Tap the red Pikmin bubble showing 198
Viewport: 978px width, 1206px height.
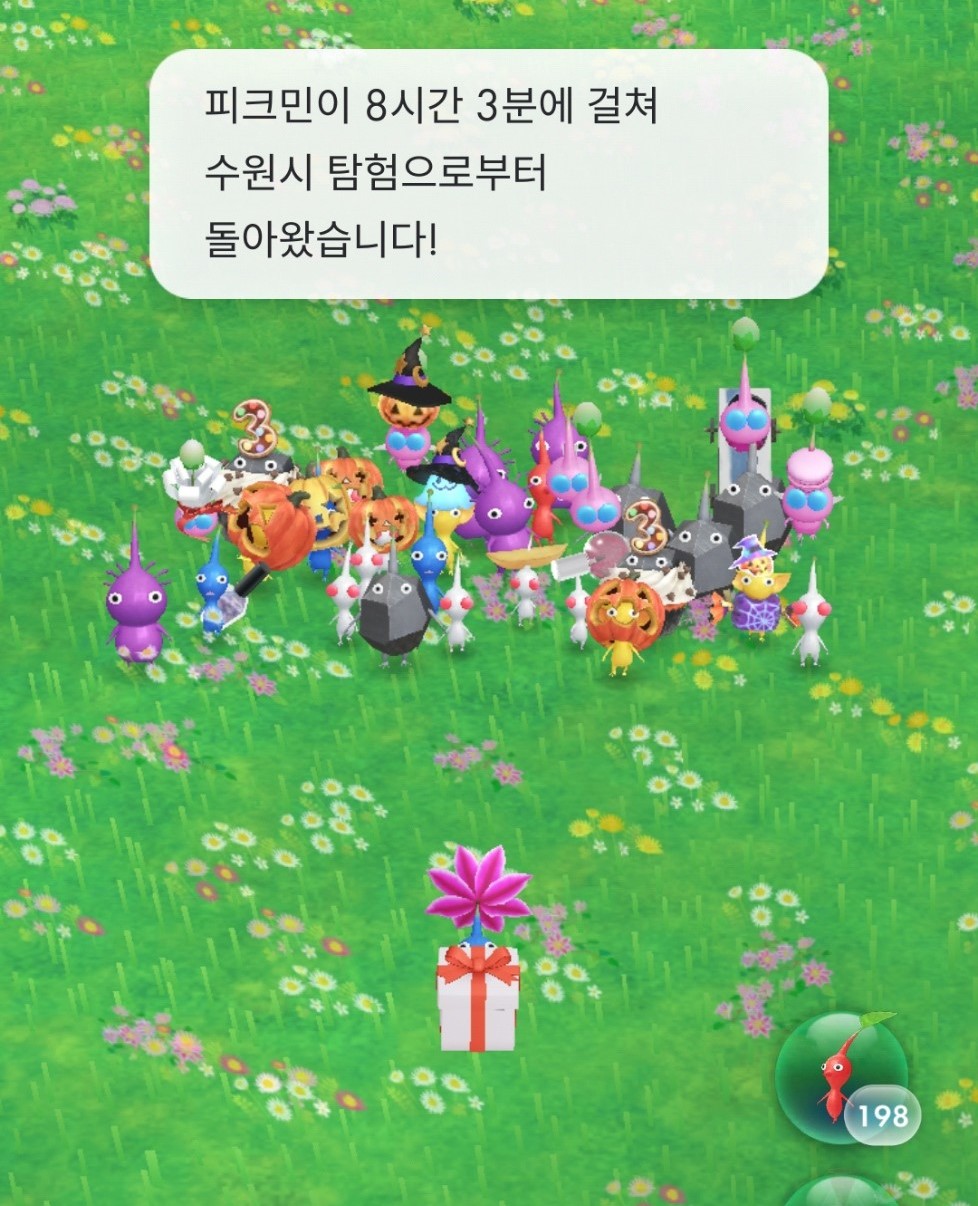point(841,1076)
